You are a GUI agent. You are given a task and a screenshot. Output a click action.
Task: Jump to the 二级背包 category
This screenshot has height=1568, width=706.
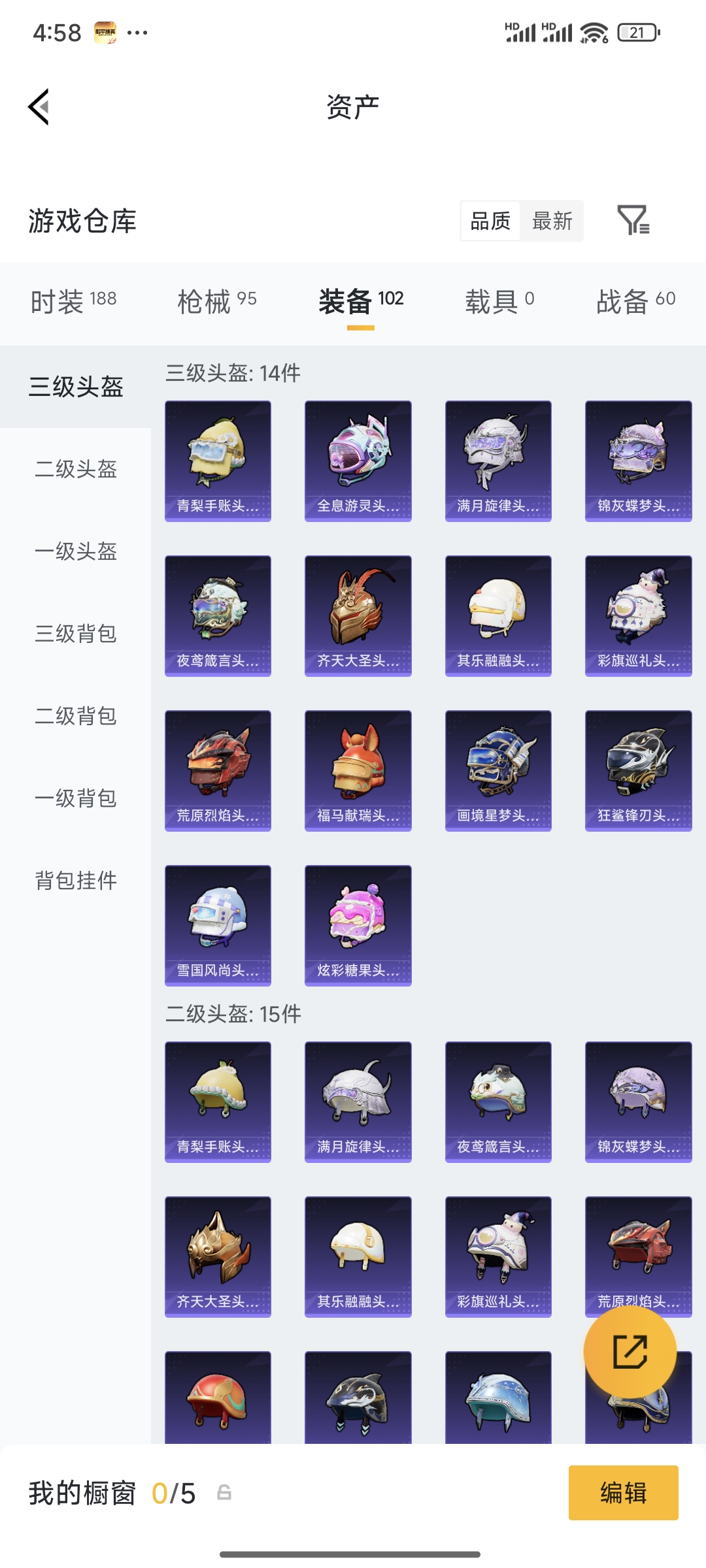coord(76,716)
